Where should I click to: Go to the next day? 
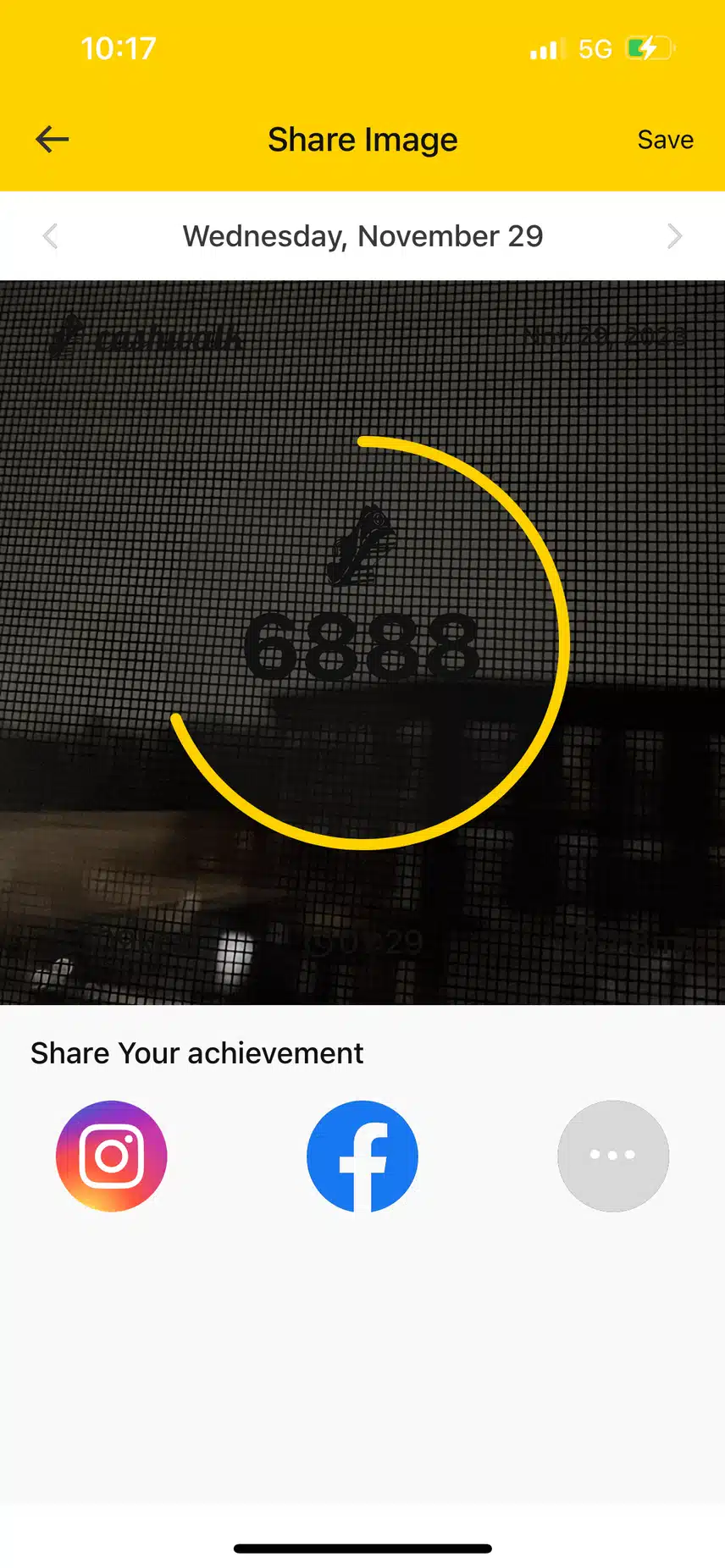(674, 236)
